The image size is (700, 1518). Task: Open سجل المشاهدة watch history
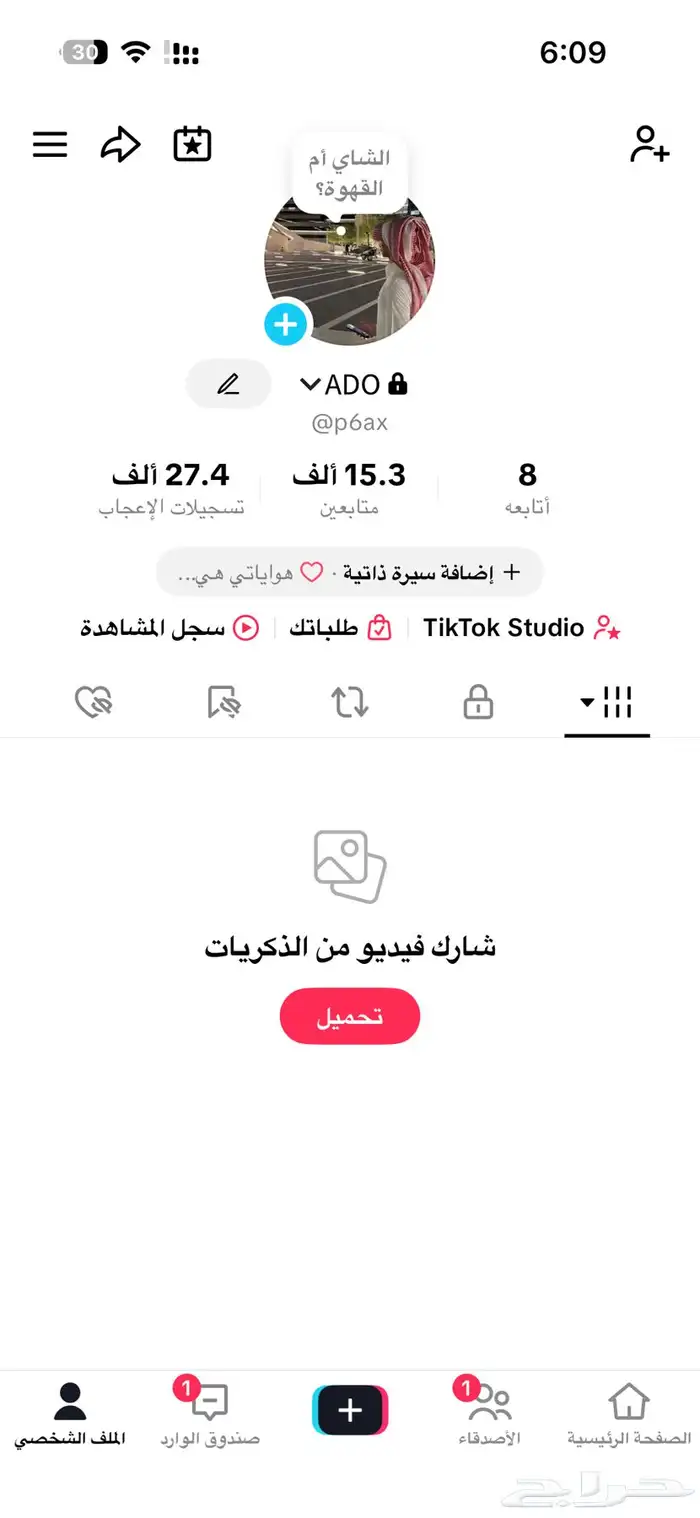coord(170,628)
